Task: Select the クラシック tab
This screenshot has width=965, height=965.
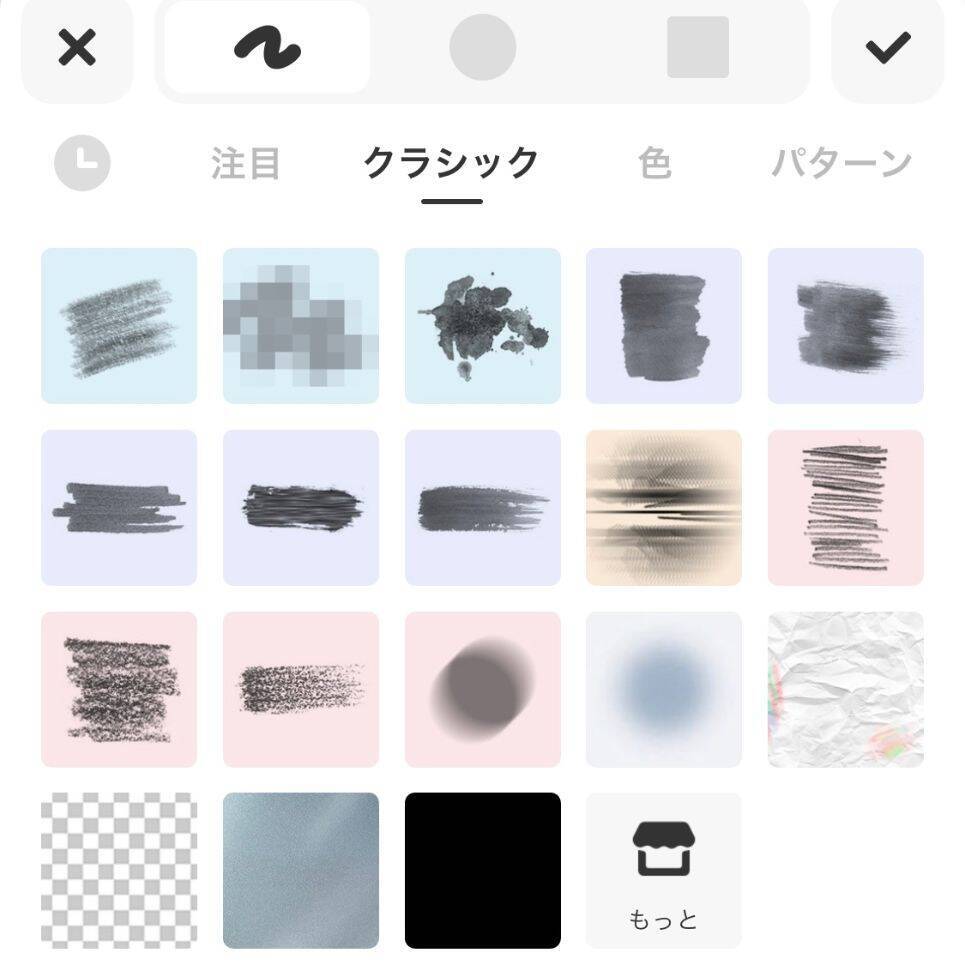Action: click(451, 163)
